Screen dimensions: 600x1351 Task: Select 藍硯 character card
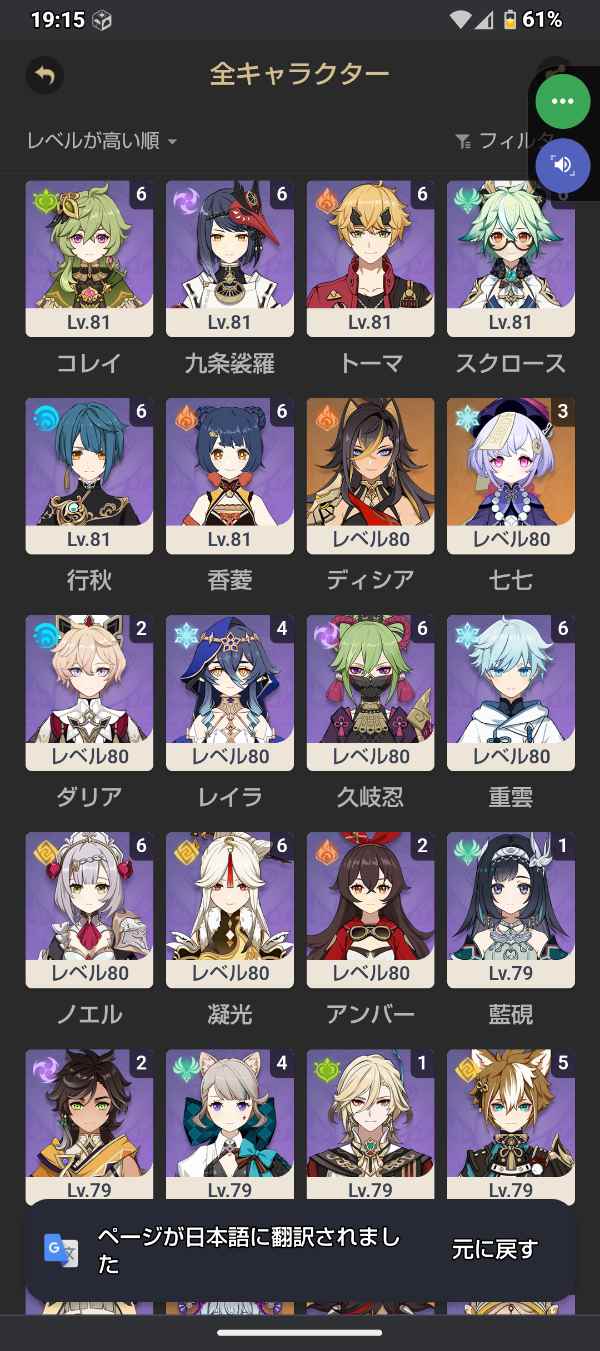(x=511, y=909)
